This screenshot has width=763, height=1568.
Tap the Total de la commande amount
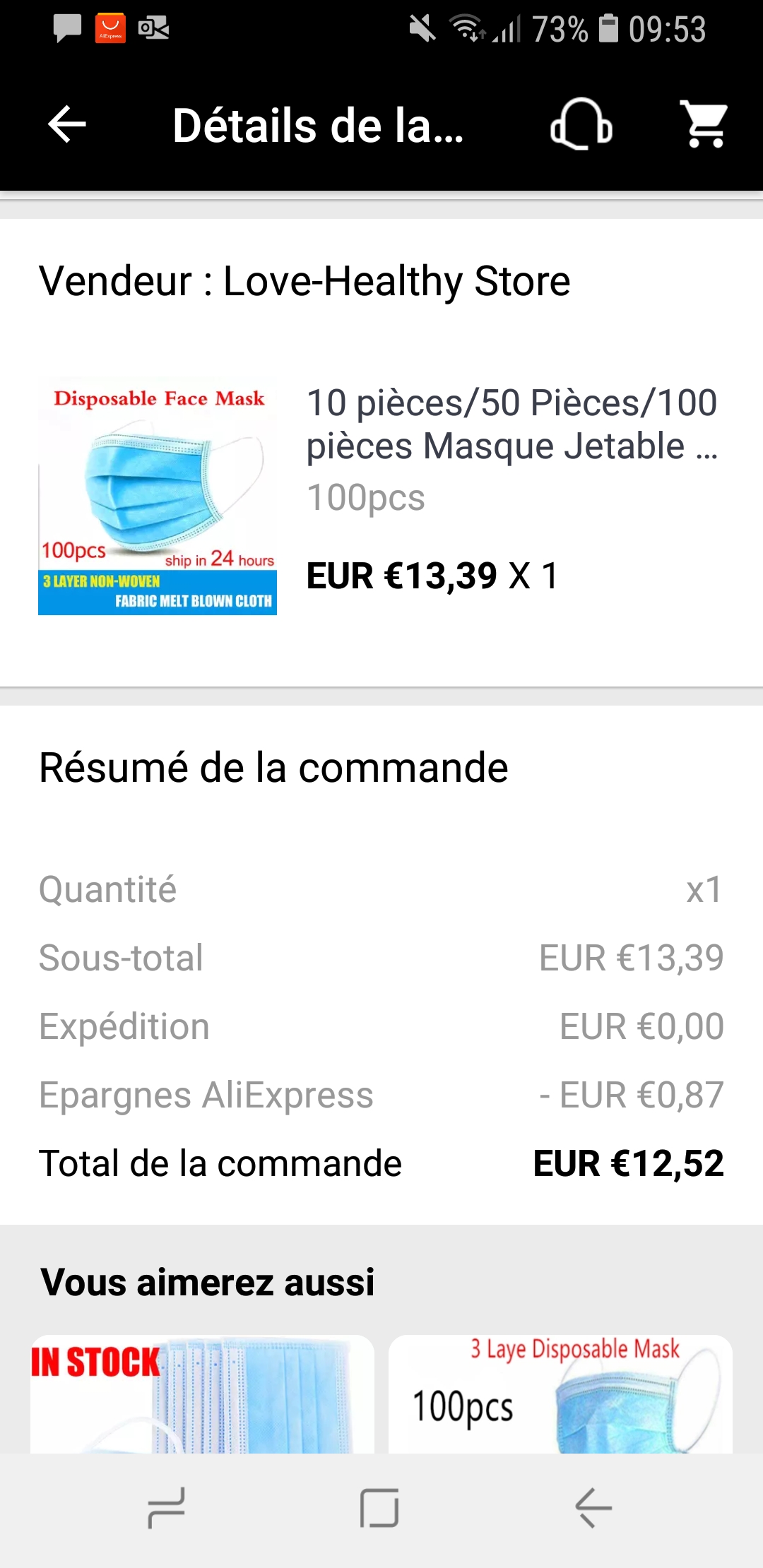(x=628, y=1163)
